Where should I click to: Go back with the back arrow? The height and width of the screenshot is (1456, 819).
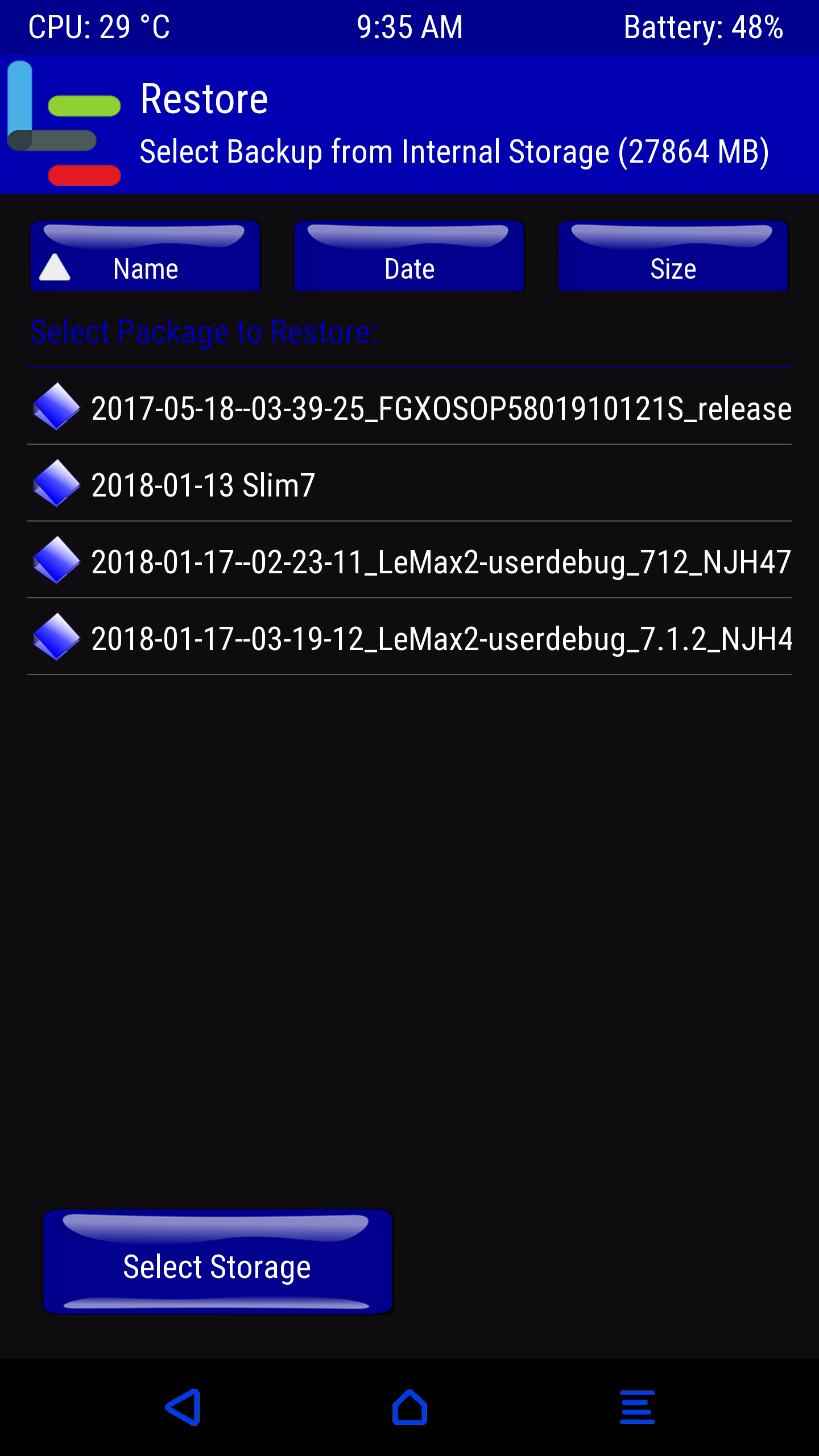coord(183,1408)
